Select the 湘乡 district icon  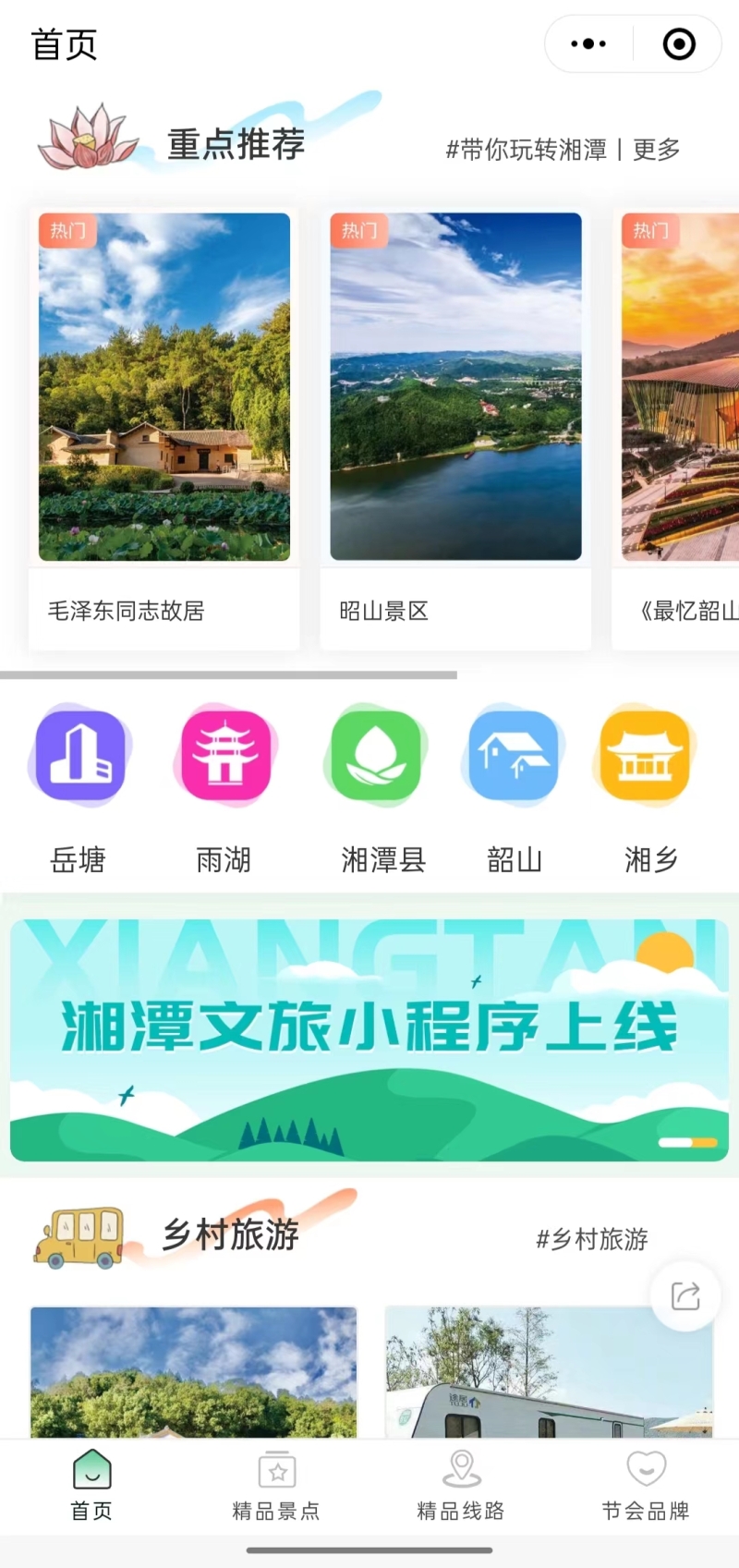(646, 755)
